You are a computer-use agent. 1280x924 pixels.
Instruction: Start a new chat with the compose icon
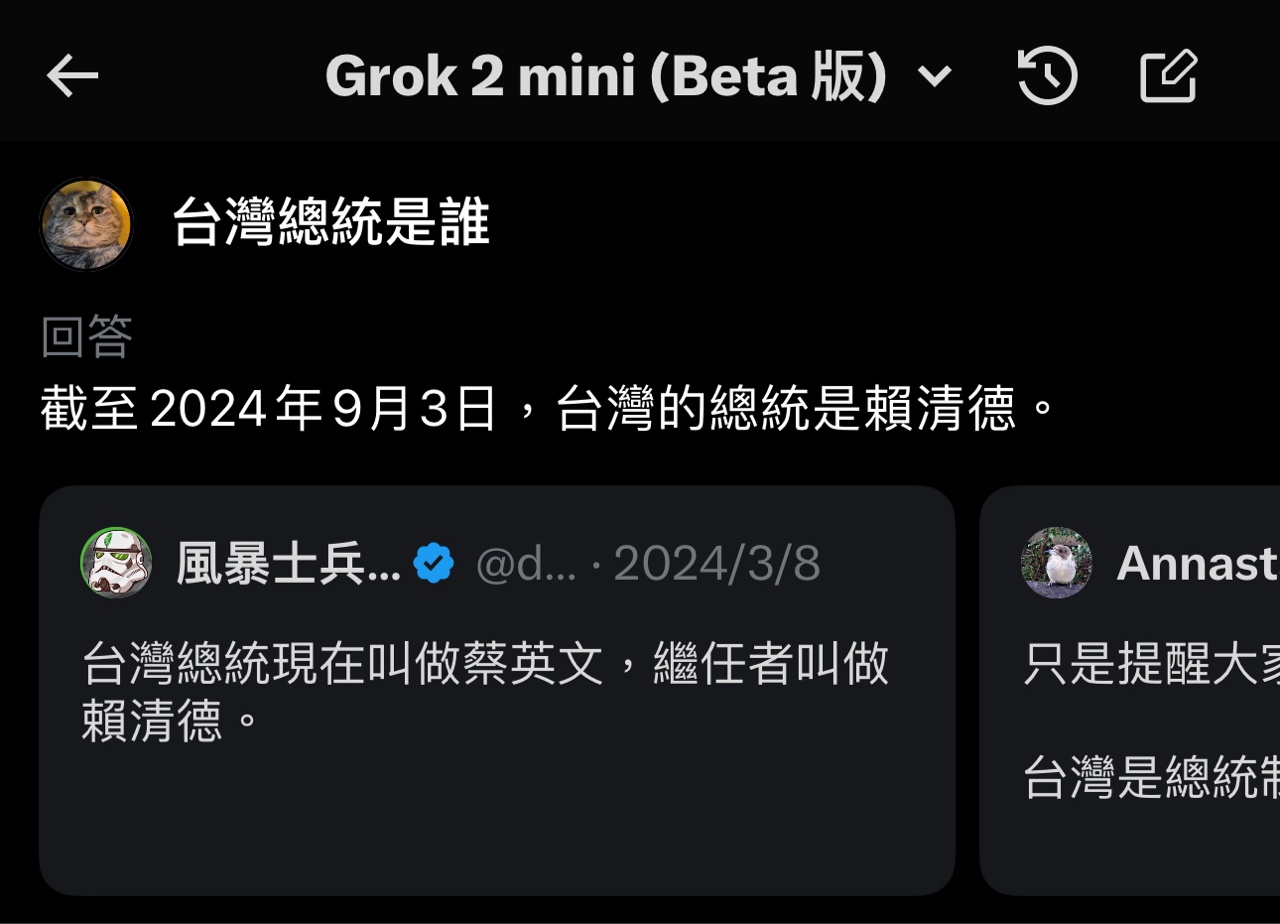(x=1168, y=76)
